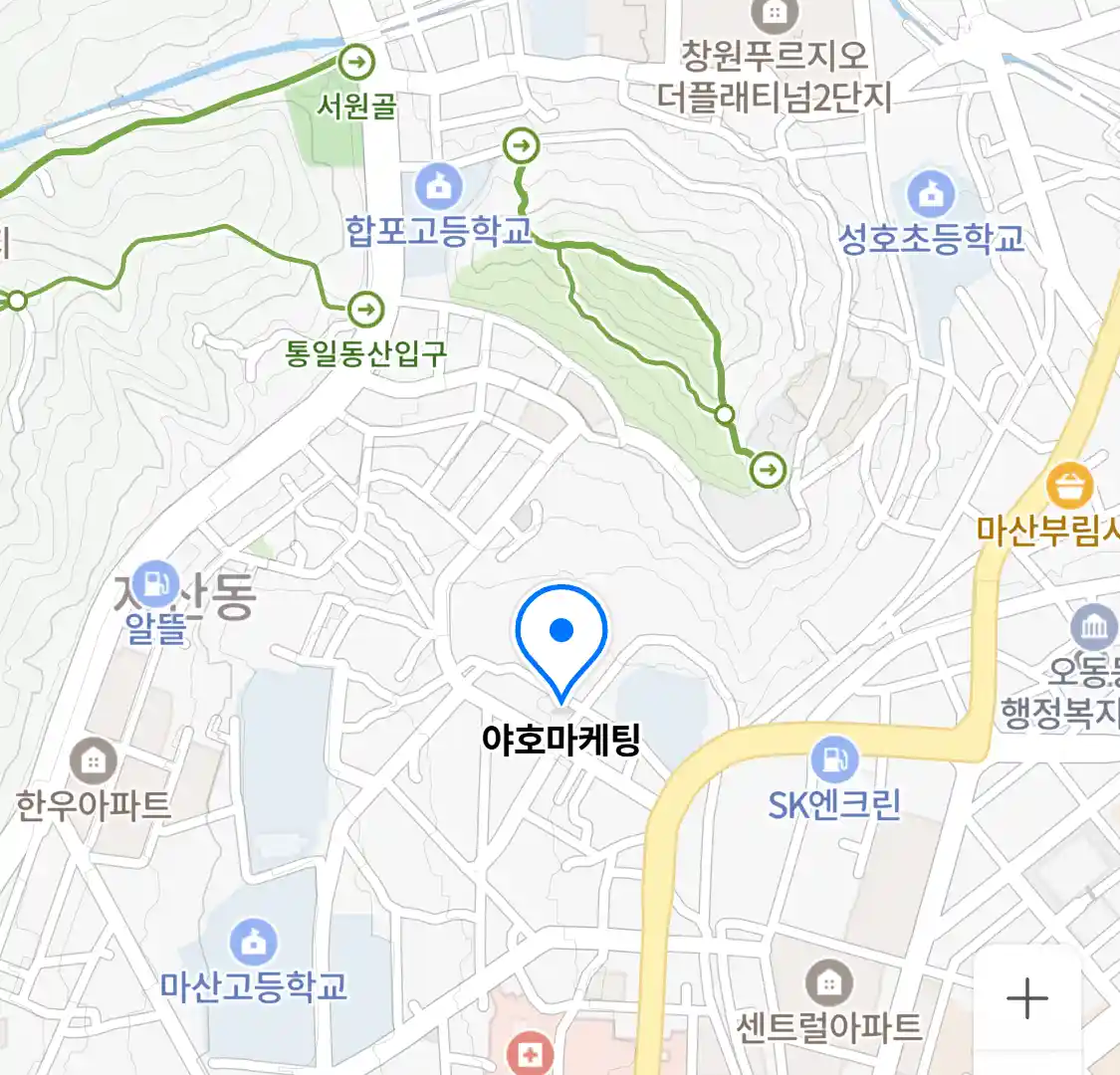Open the 마산부림시장 market marker
Screen dimensions: 1120x1075
coord(1070,487)
